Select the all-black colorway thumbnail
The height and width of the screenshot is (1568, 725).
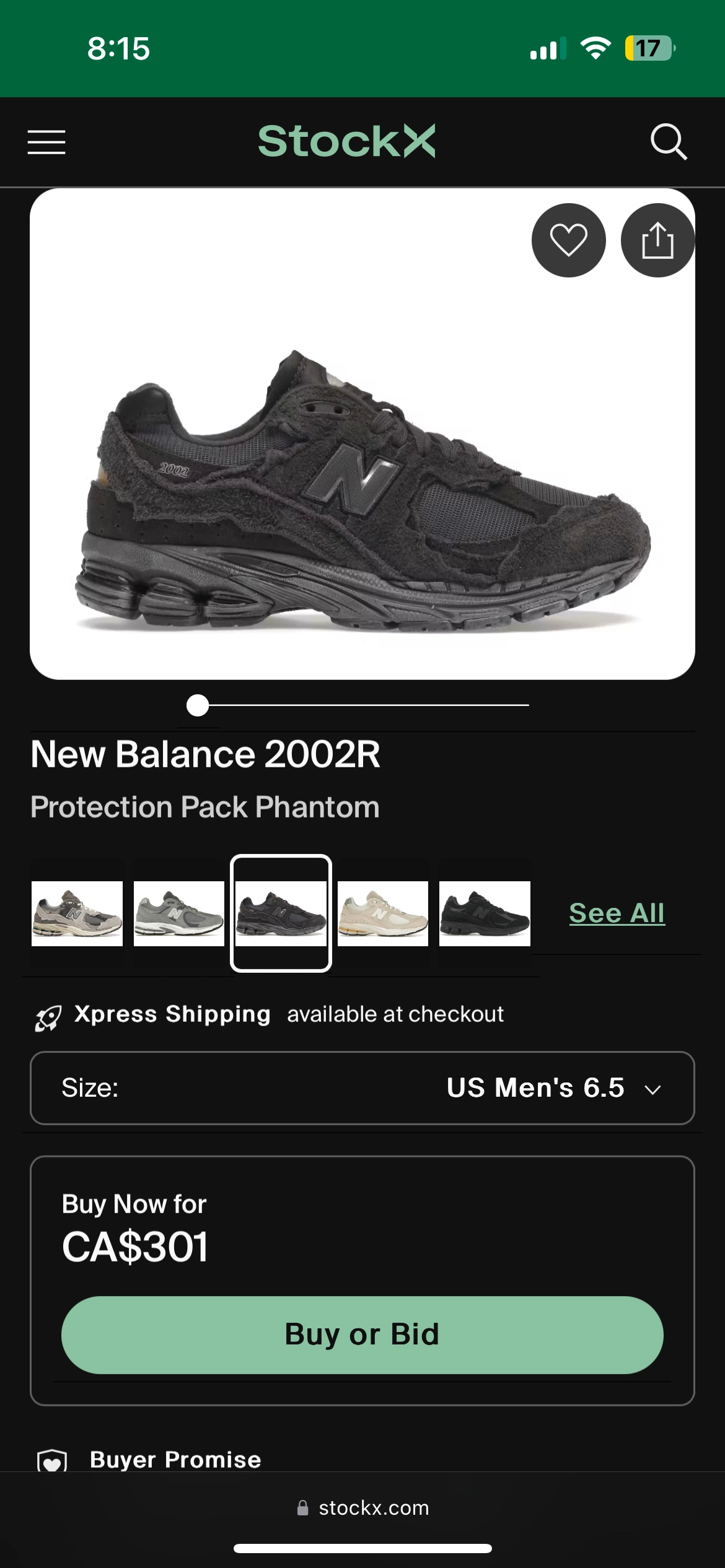485,913
